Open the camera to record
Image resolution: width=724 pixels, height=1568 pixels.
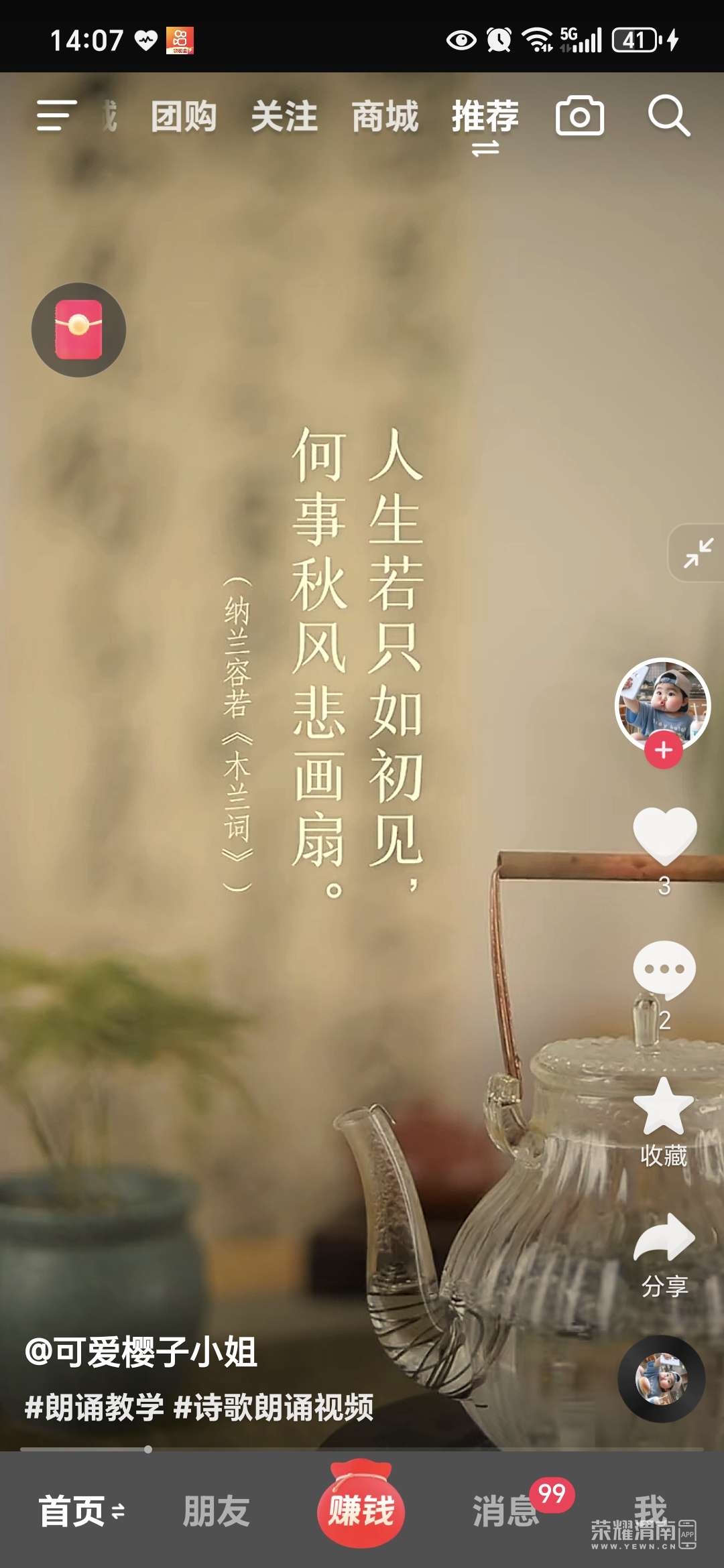point(580,117)
